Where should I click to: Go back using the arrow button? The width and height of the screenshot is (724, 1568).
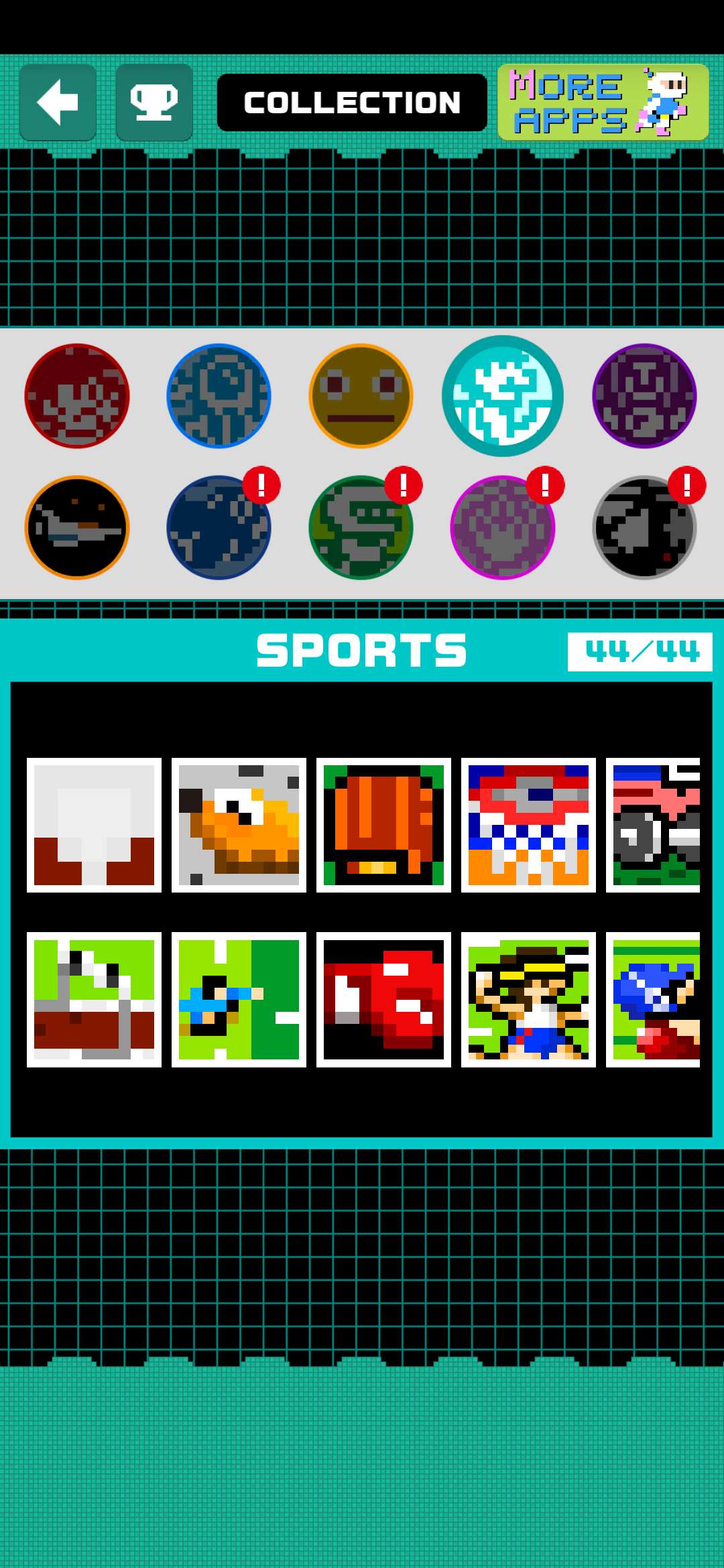(58, 103)
